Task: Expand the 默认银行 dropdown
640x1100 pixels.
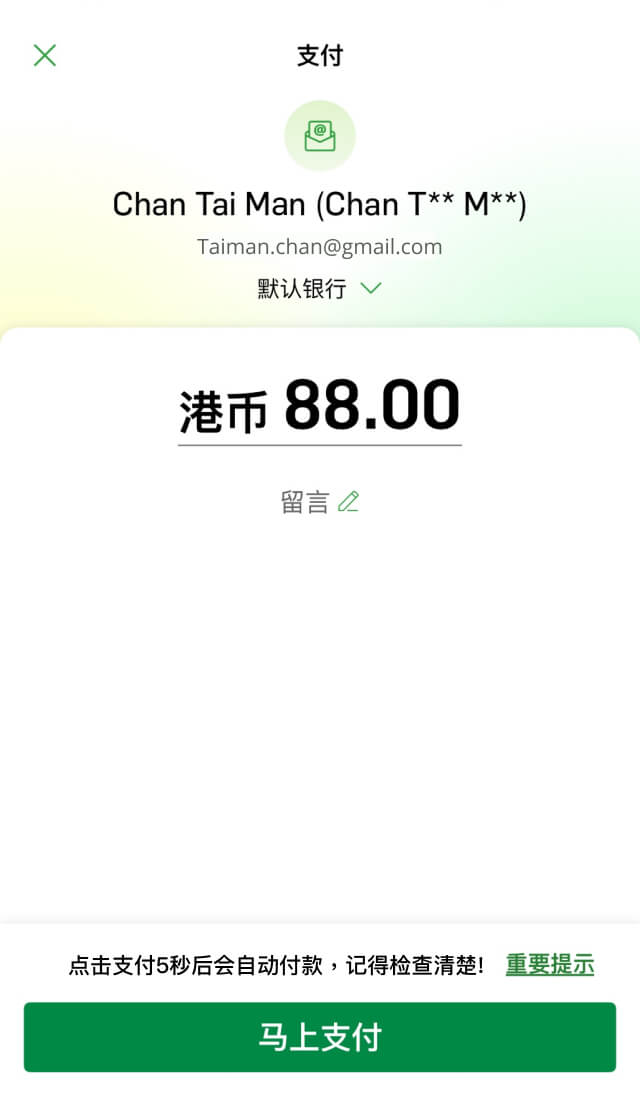Action: pos(319,289)
